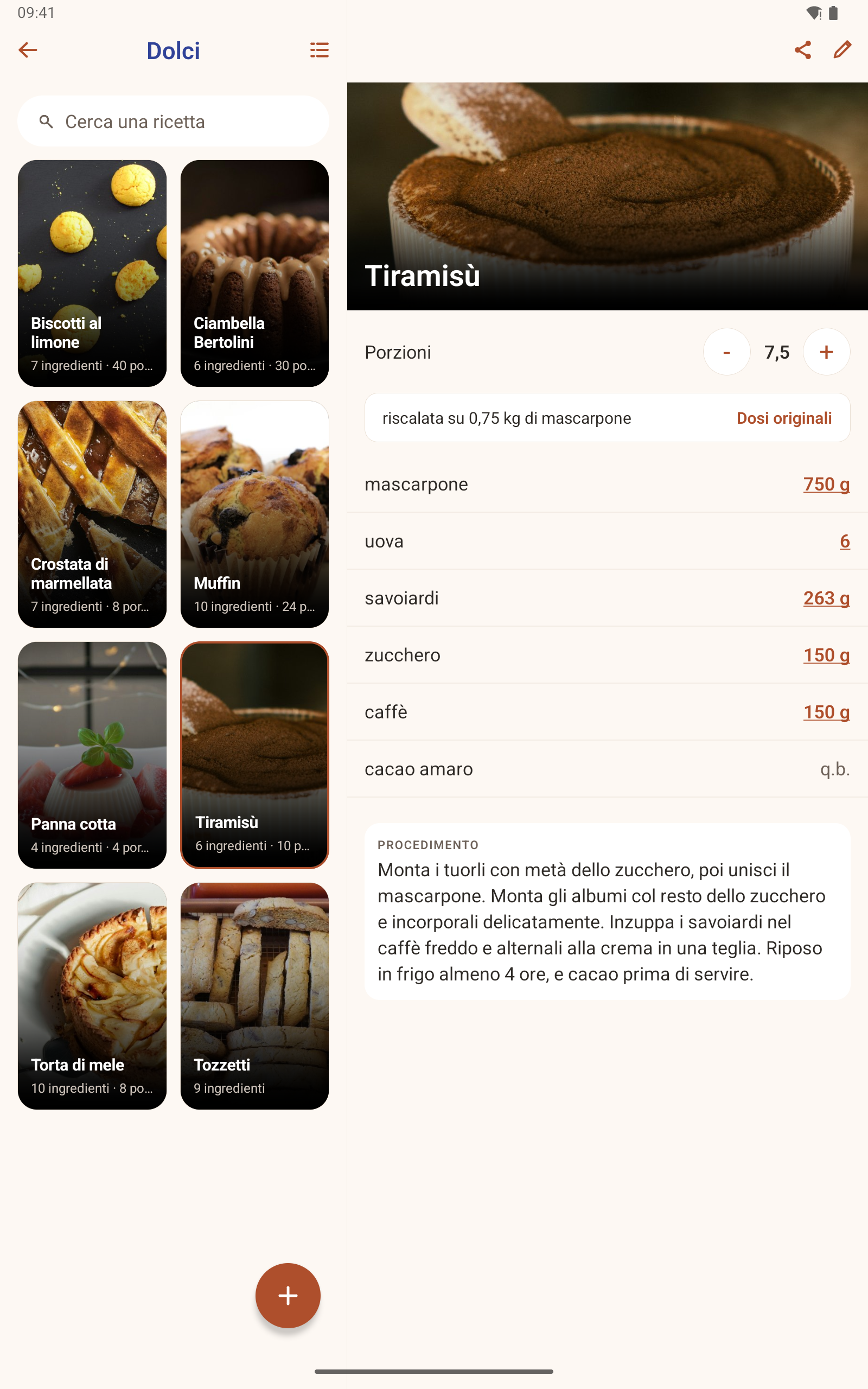View the Crostata di marmellata recipe
868x1389 pixels.
coord(92,514)
